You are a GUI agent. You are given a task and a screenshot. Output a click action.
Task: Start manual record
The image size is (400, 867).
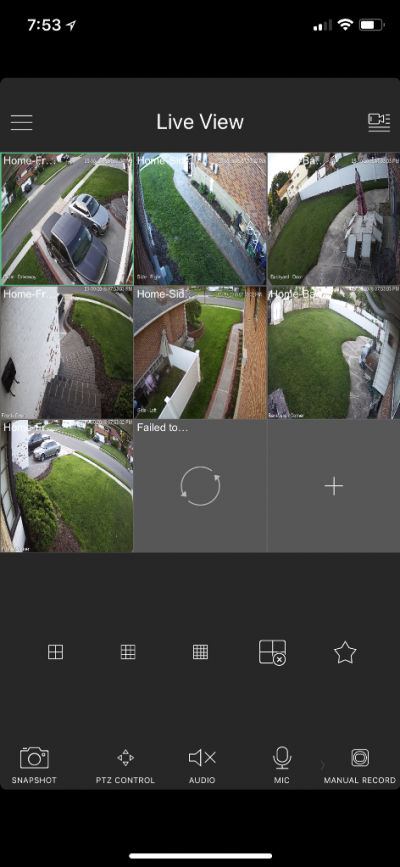(x=360, y=765)
